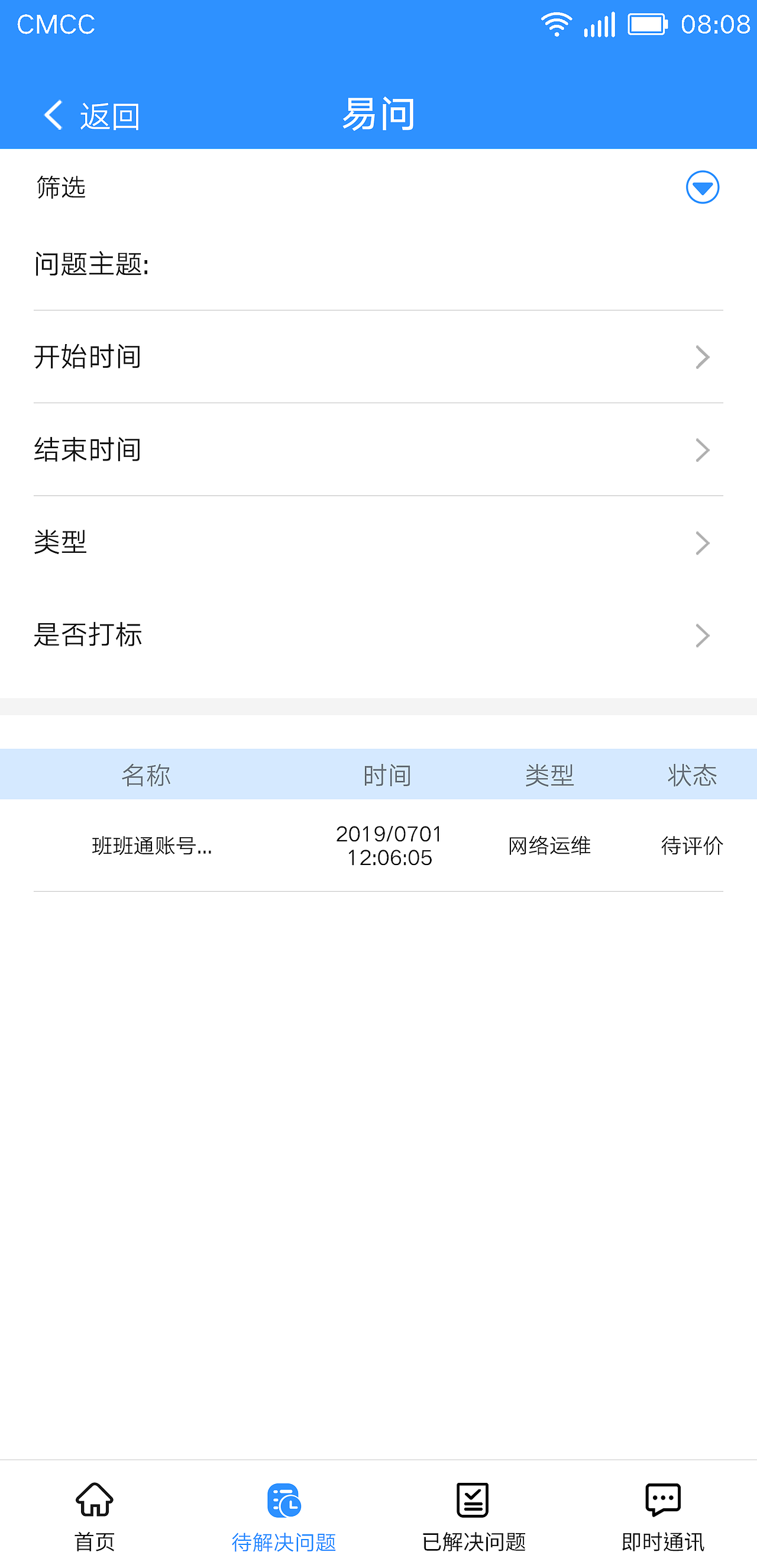Screen dimensions: 757x1568
Task: Open the 班班通账号 question entry
Action: tap(150, 846)
